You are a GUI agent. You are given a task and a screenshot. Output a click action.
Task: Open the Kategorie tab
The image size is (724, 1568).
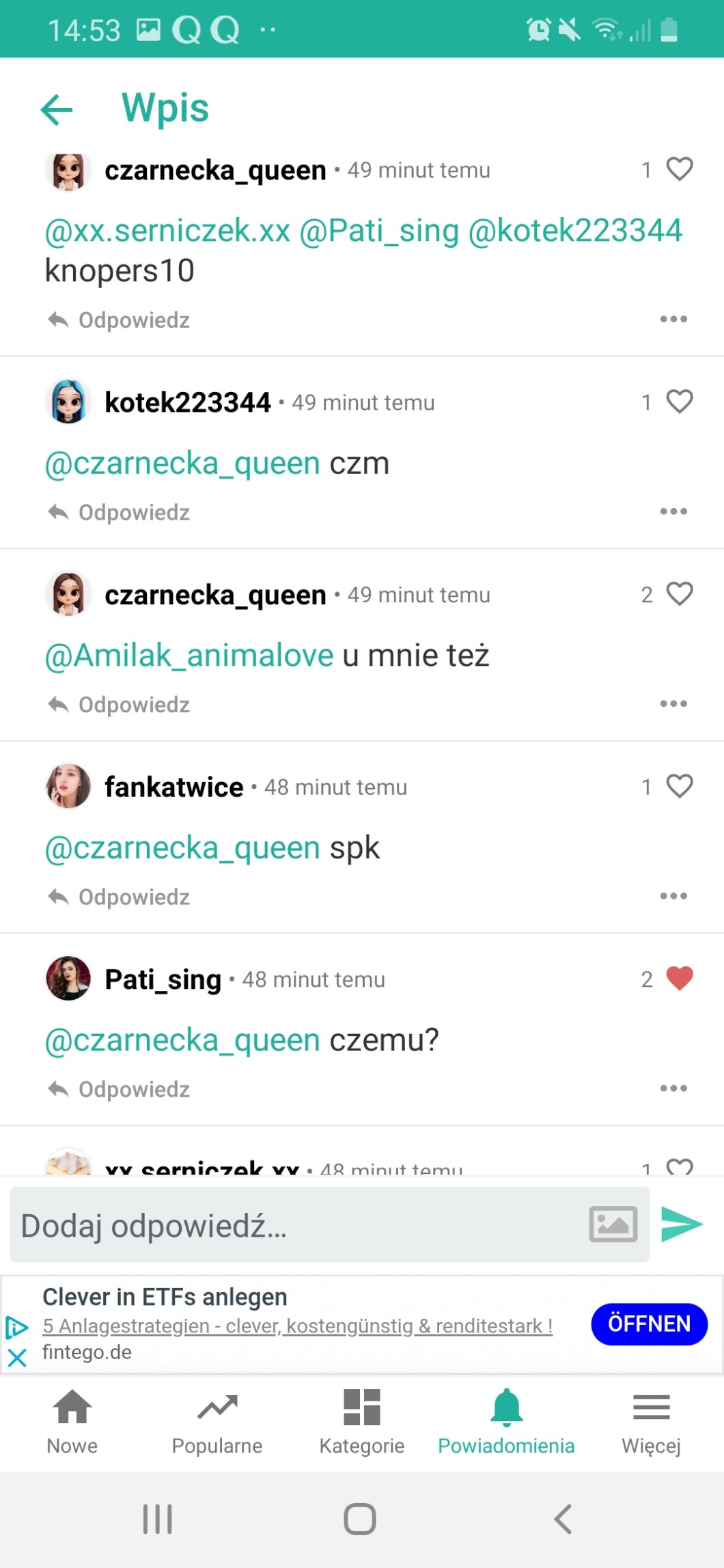coord(362,1422)
